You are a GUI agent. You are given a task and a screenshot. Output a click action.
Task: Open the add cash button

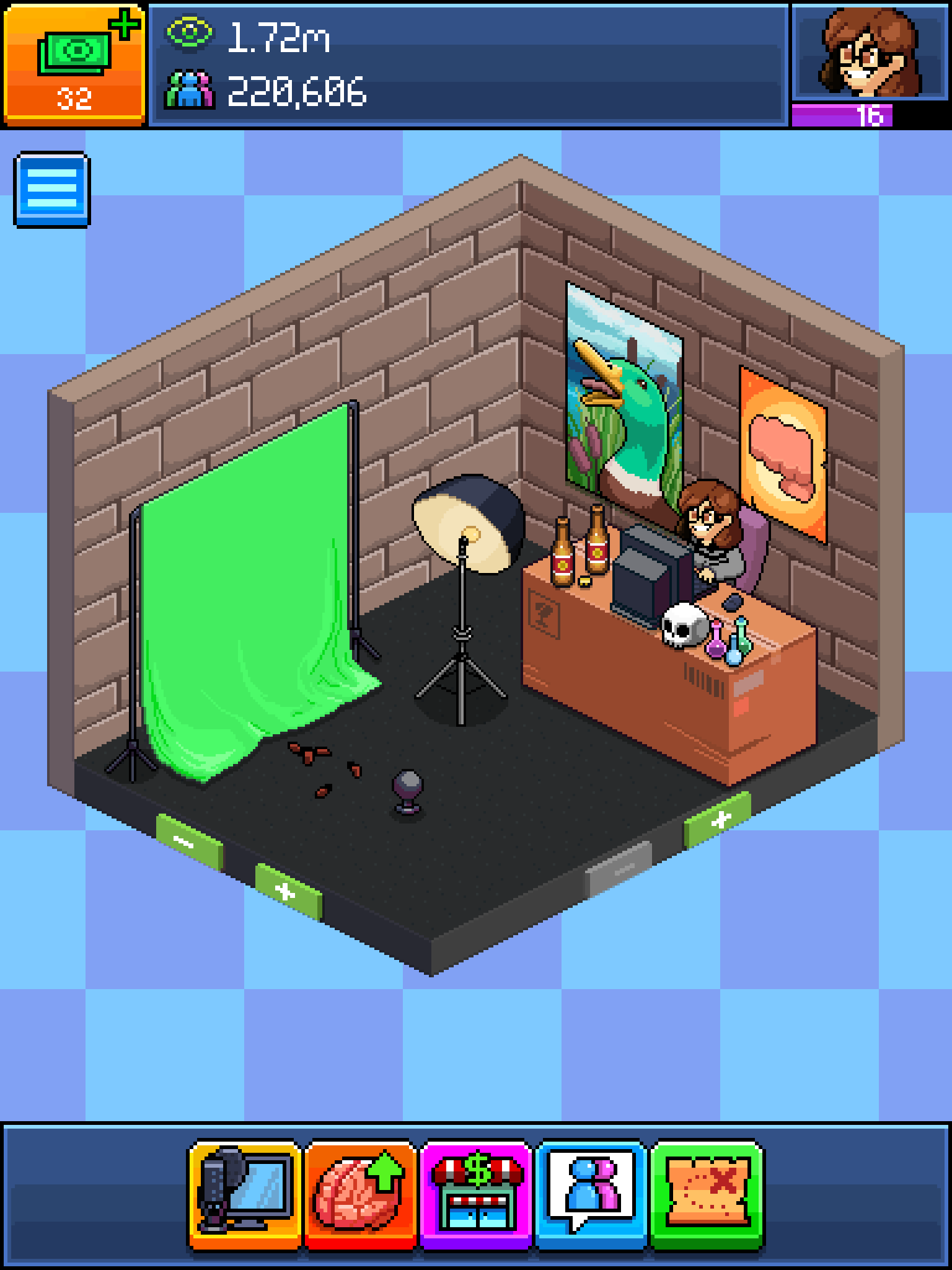74,63
